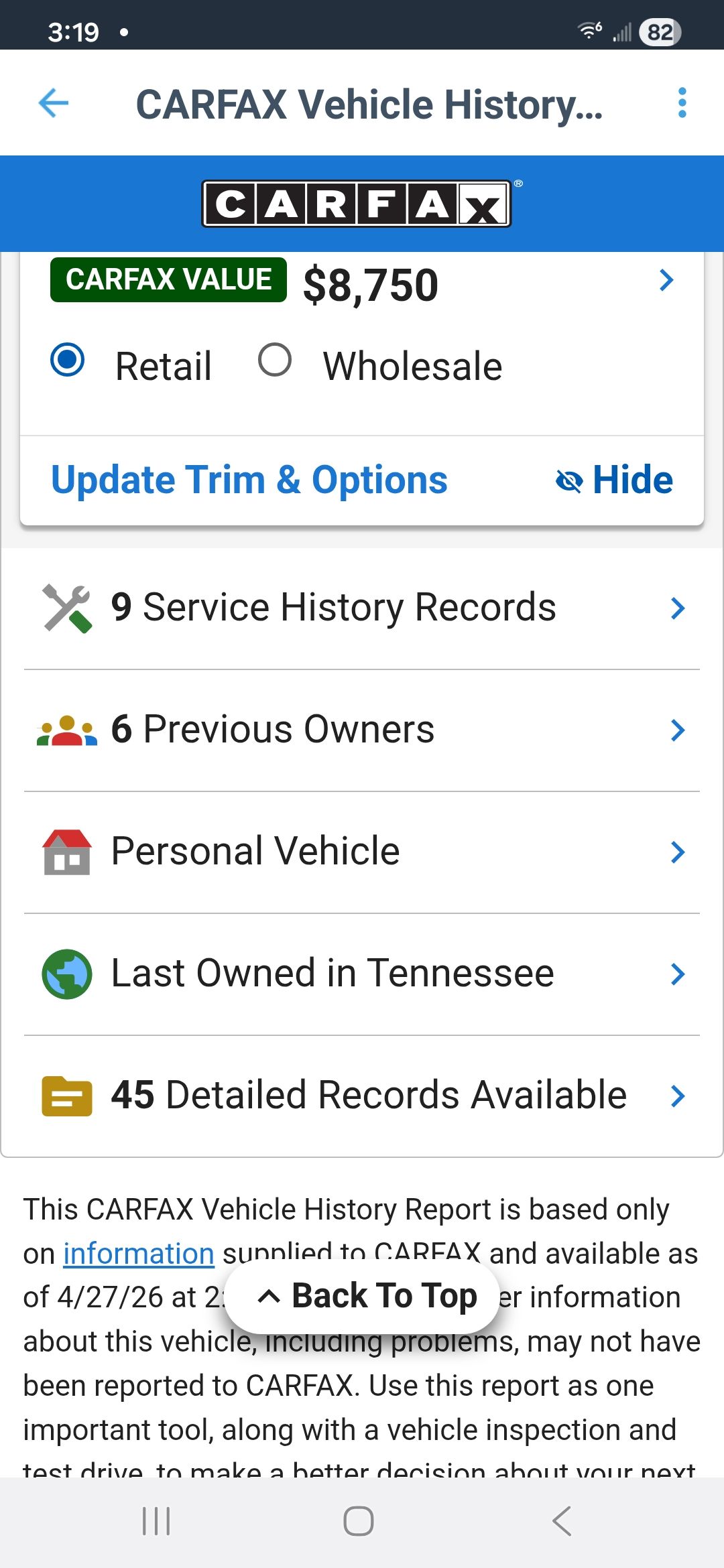Go back using the top-left arrow
Screen dimensions: 724x1568
coord(54,103)
